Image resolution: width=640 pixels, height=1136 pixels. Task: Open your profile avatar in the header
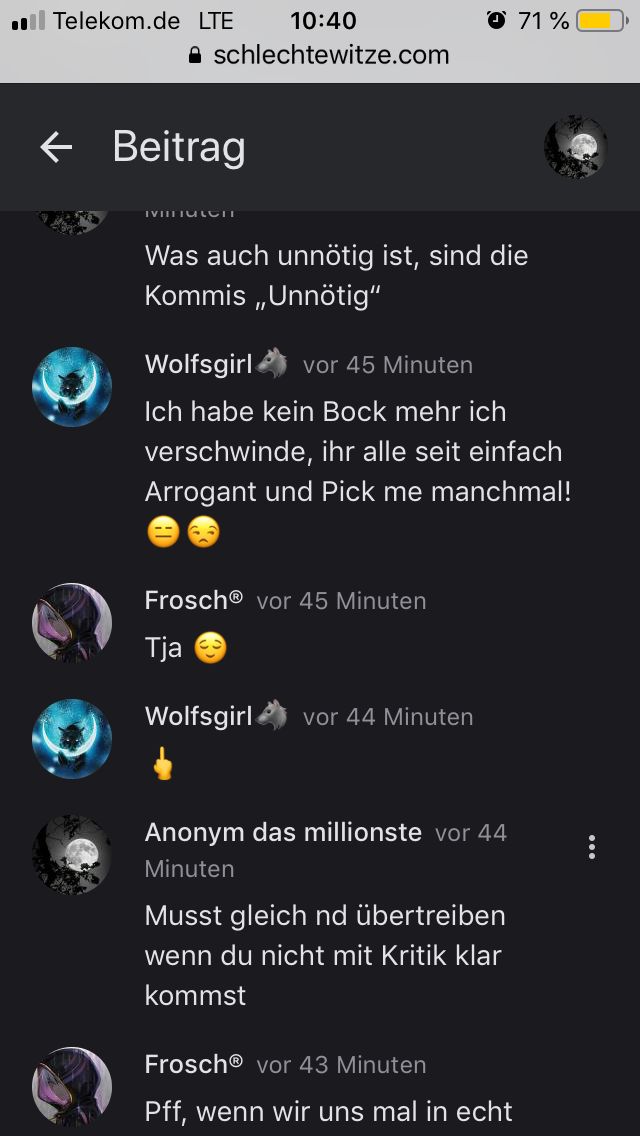coord(575,147)
